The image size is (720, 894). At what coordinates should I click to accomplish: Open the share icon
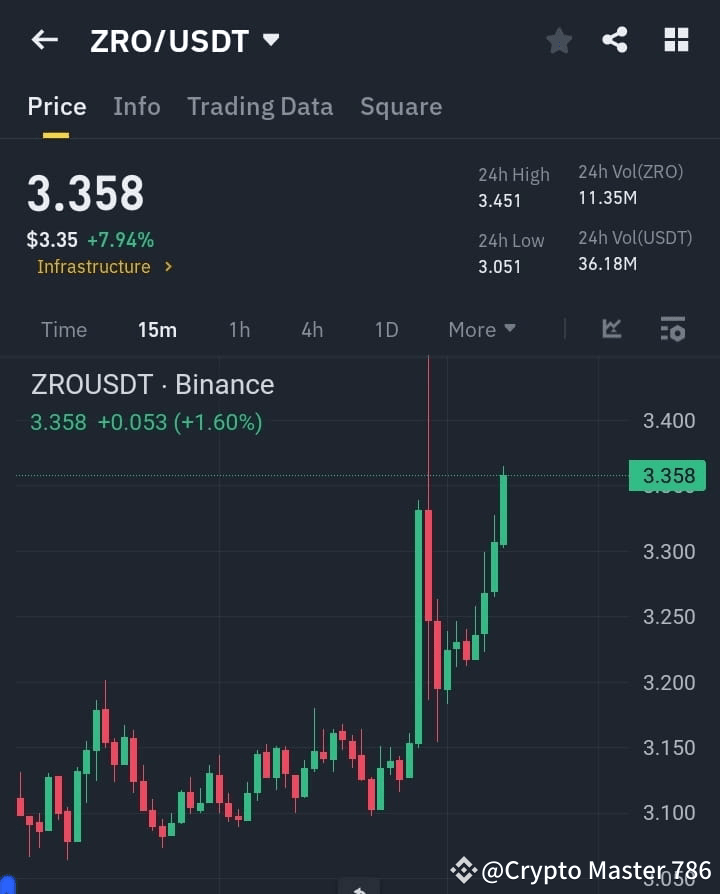[x=616, y=40]
